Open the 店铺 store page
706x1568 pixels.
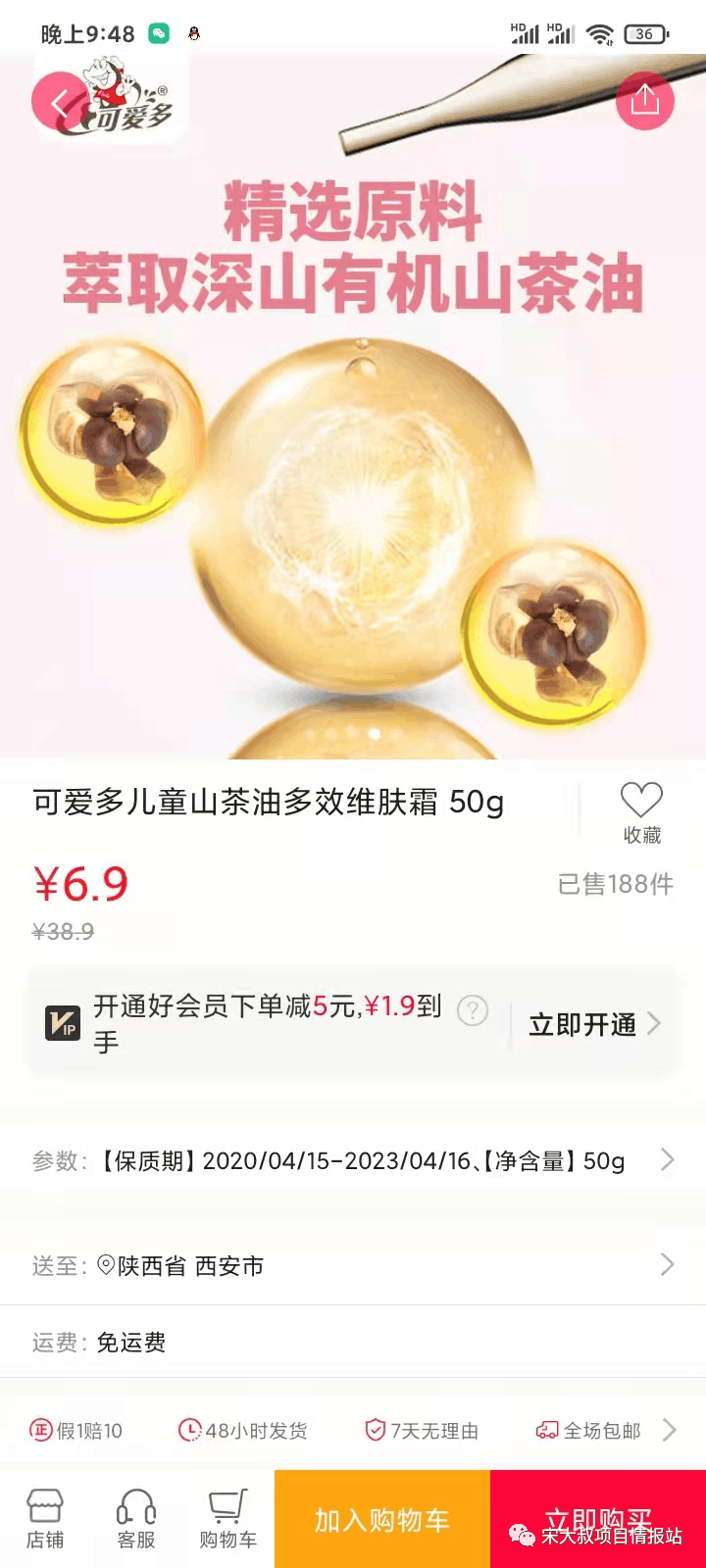45,1519
